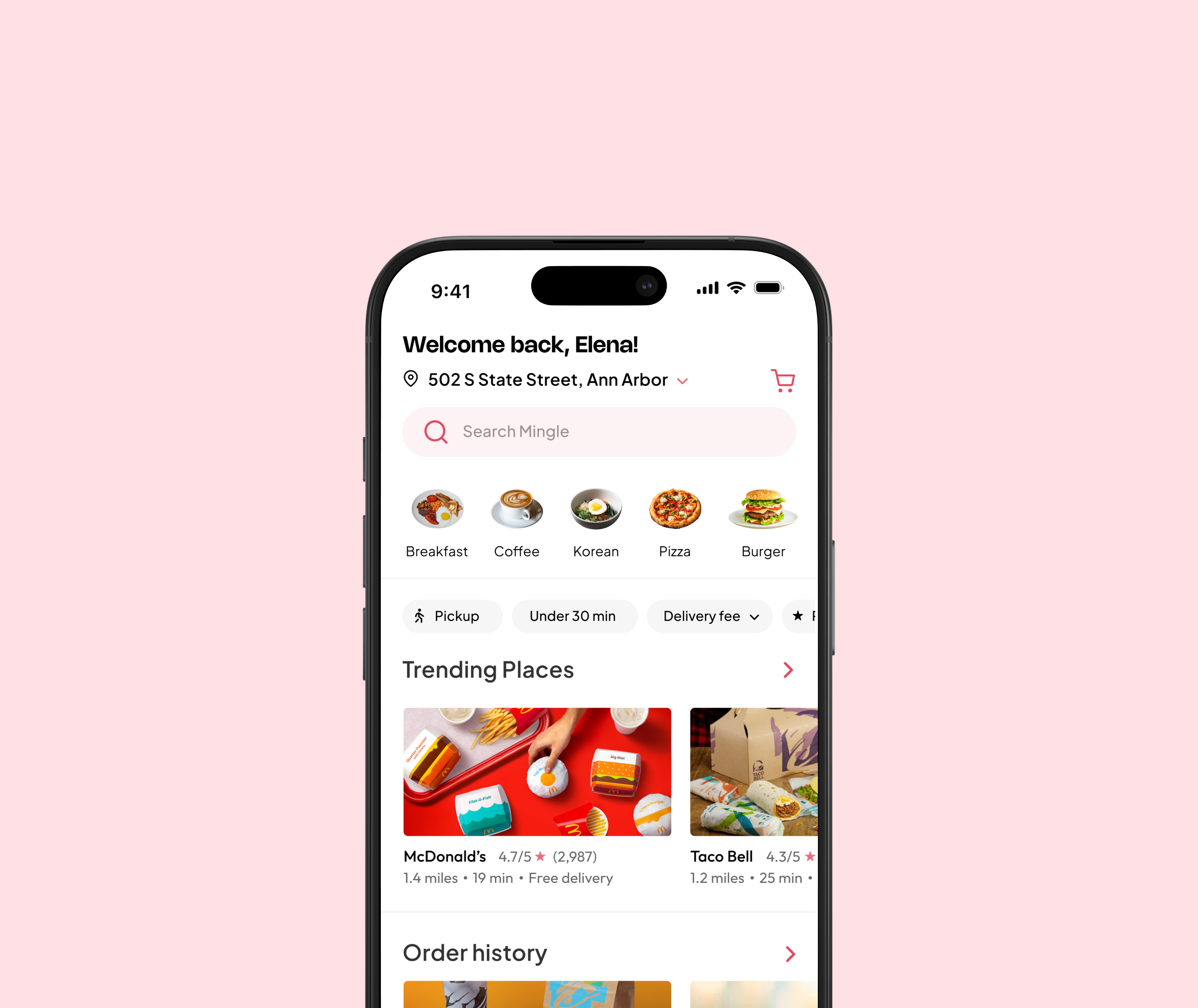See all Trending Places
This screenshot has height=1008, width=1198.
[x=788, y=670]
